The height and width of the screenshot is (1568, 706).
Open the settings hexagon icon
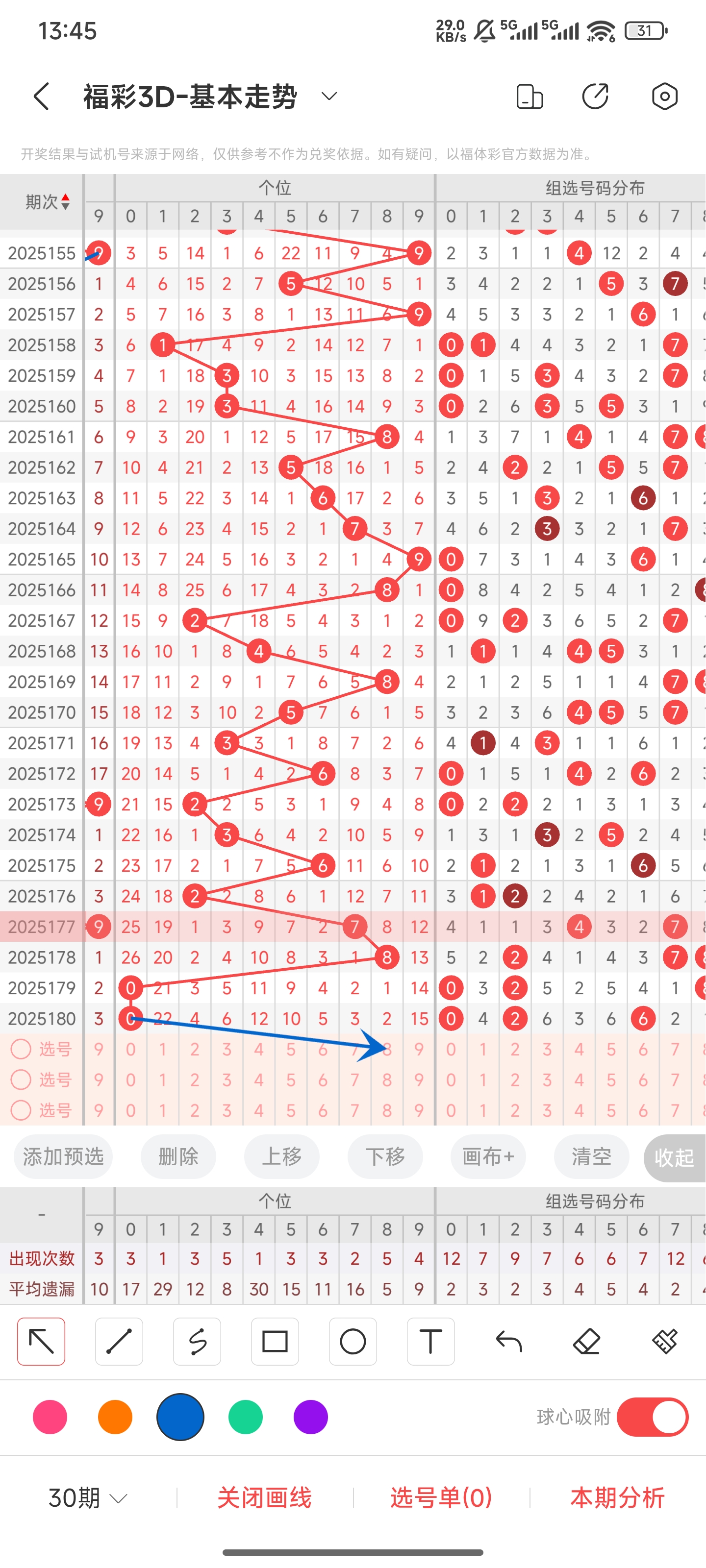pos(664,96)
